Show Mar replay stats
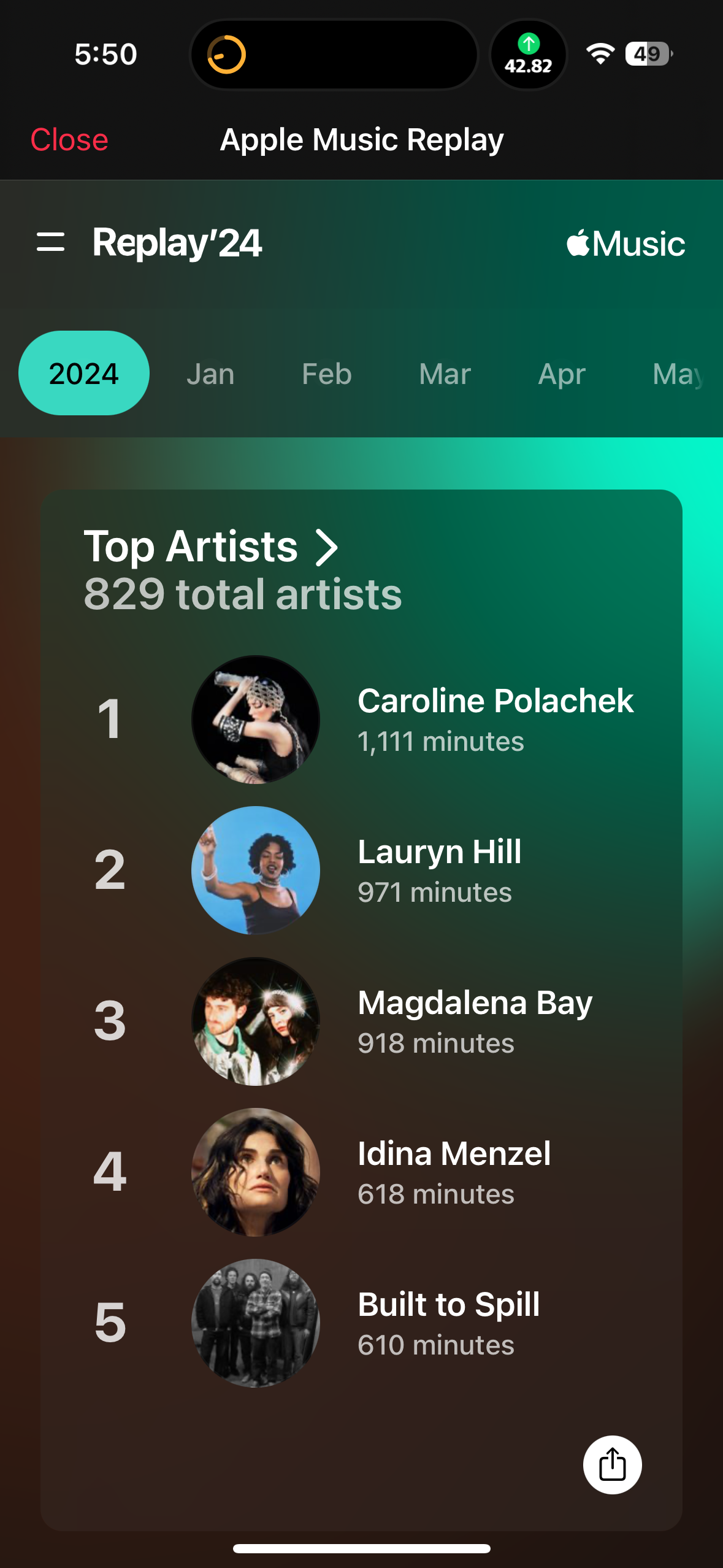Viewport: 723px width, 1568px height. [445, 374]
